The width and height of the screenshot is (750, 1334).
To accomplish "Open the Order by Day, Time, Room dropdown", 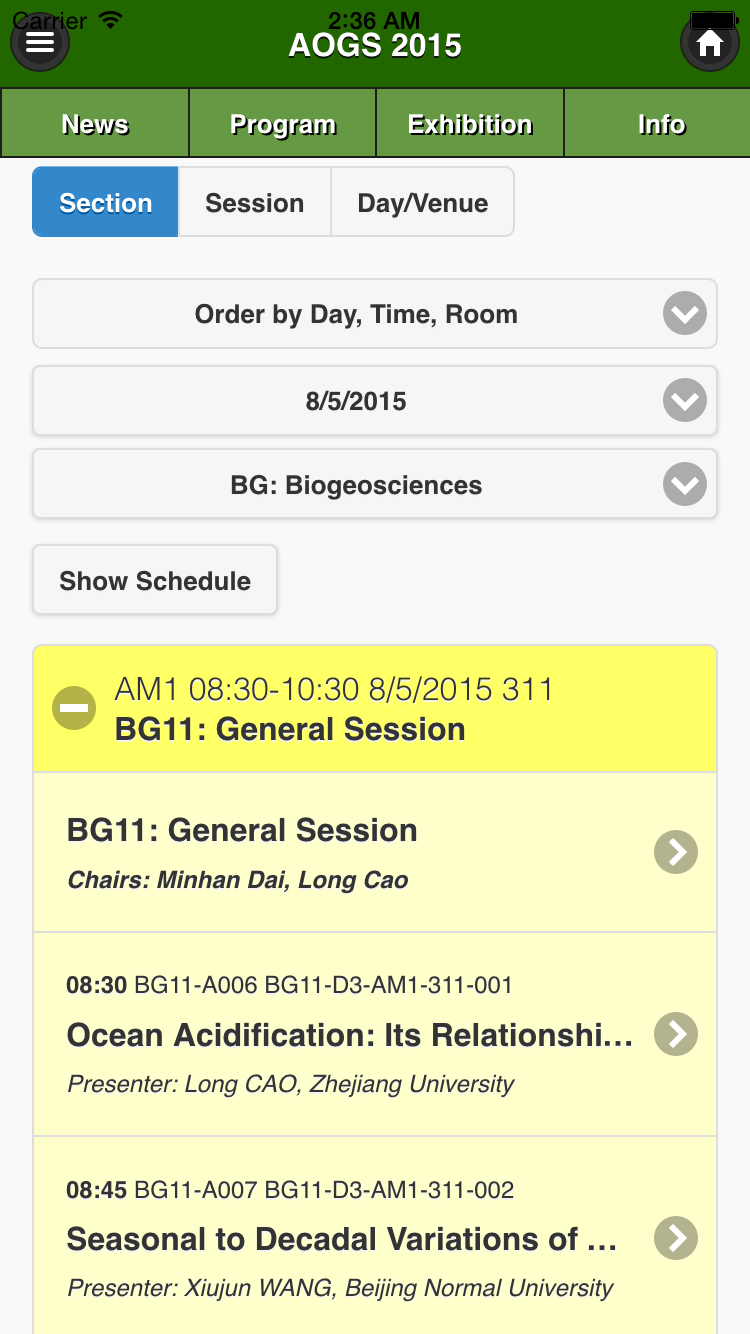I will pos(375,314).
